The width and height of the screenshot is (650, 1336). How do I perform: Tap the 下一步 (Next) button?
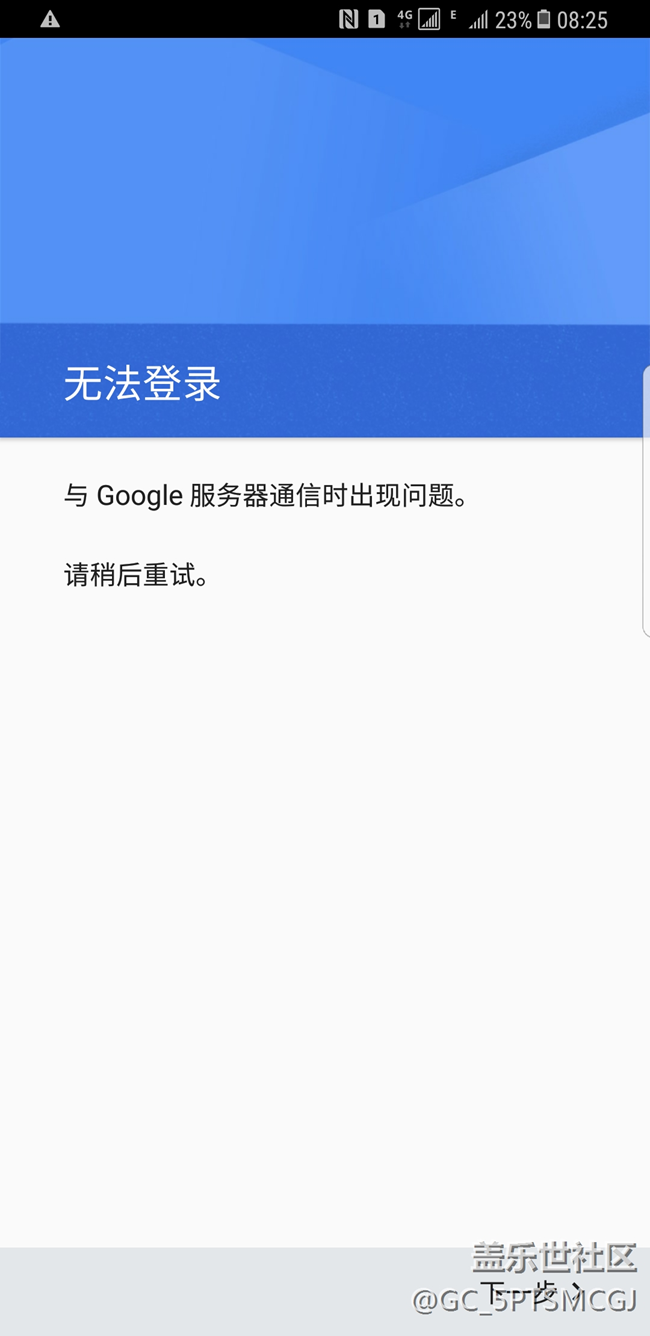pos(531,1292)
